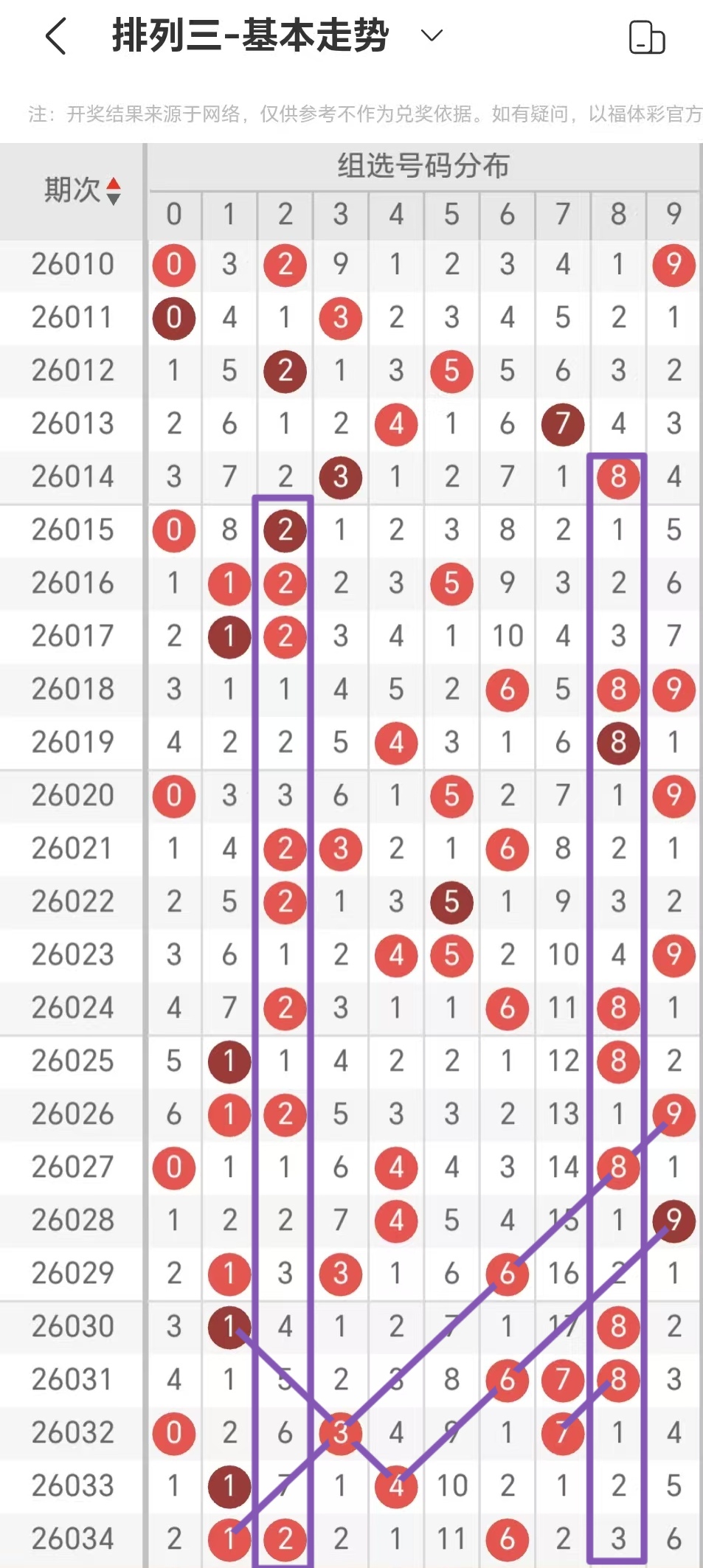
Task: Tap the screen orientation icon in header
Action: (x=646, y=38)
